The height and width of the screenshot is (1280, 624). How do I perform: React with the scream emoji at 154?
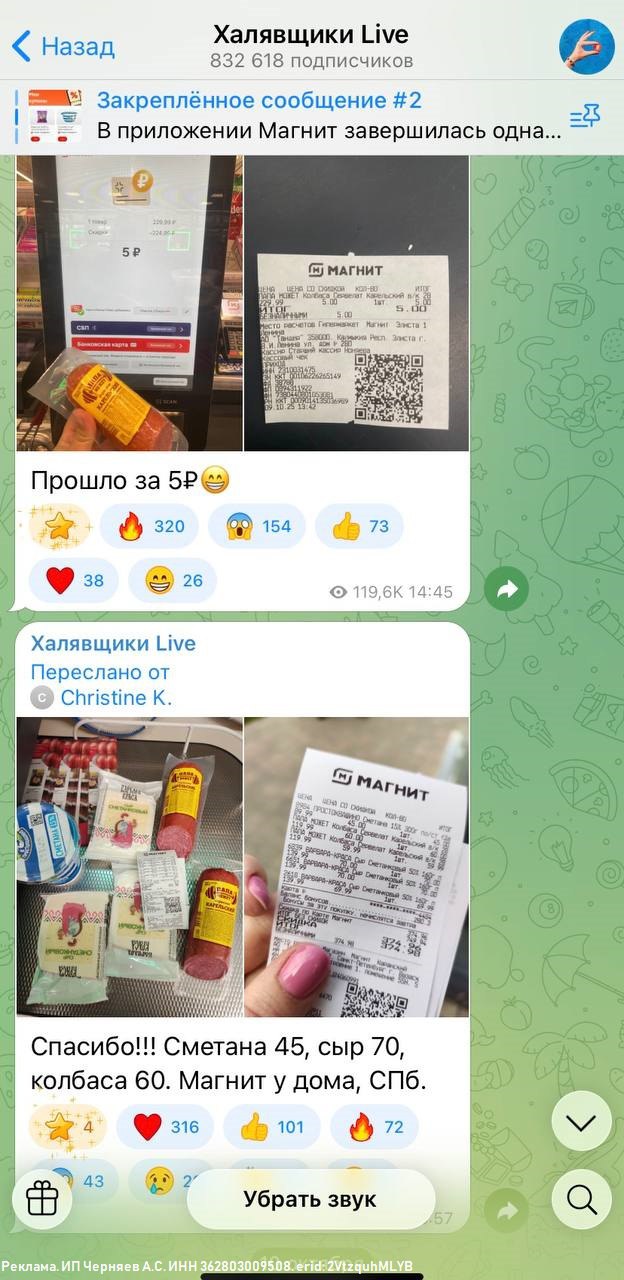tap(258, 526)
